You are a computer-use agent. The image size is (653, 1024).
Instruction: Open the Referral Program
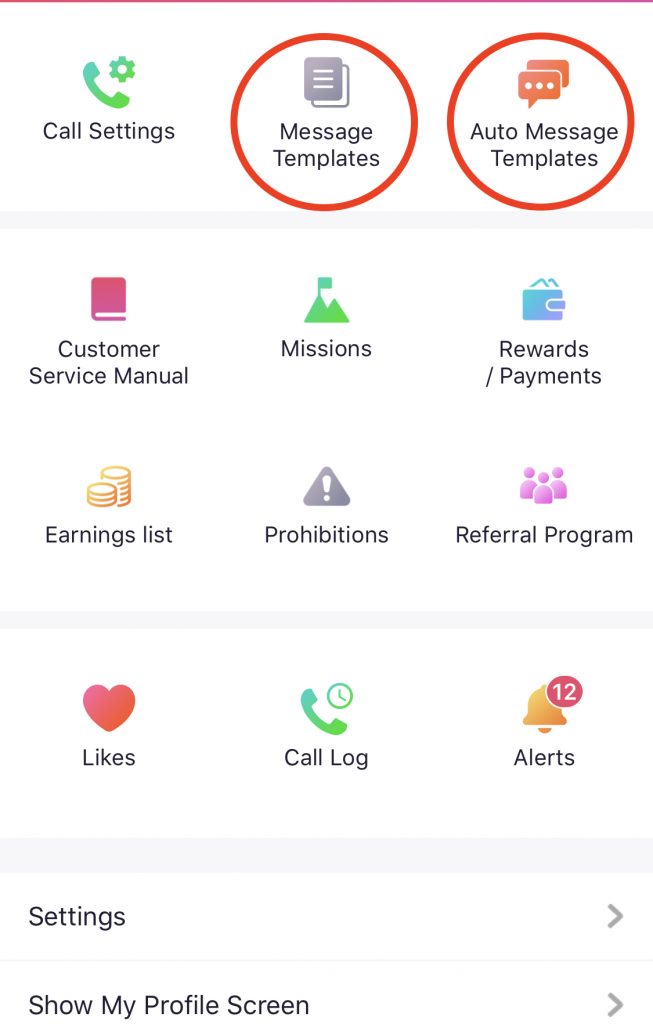coord(544,505)
